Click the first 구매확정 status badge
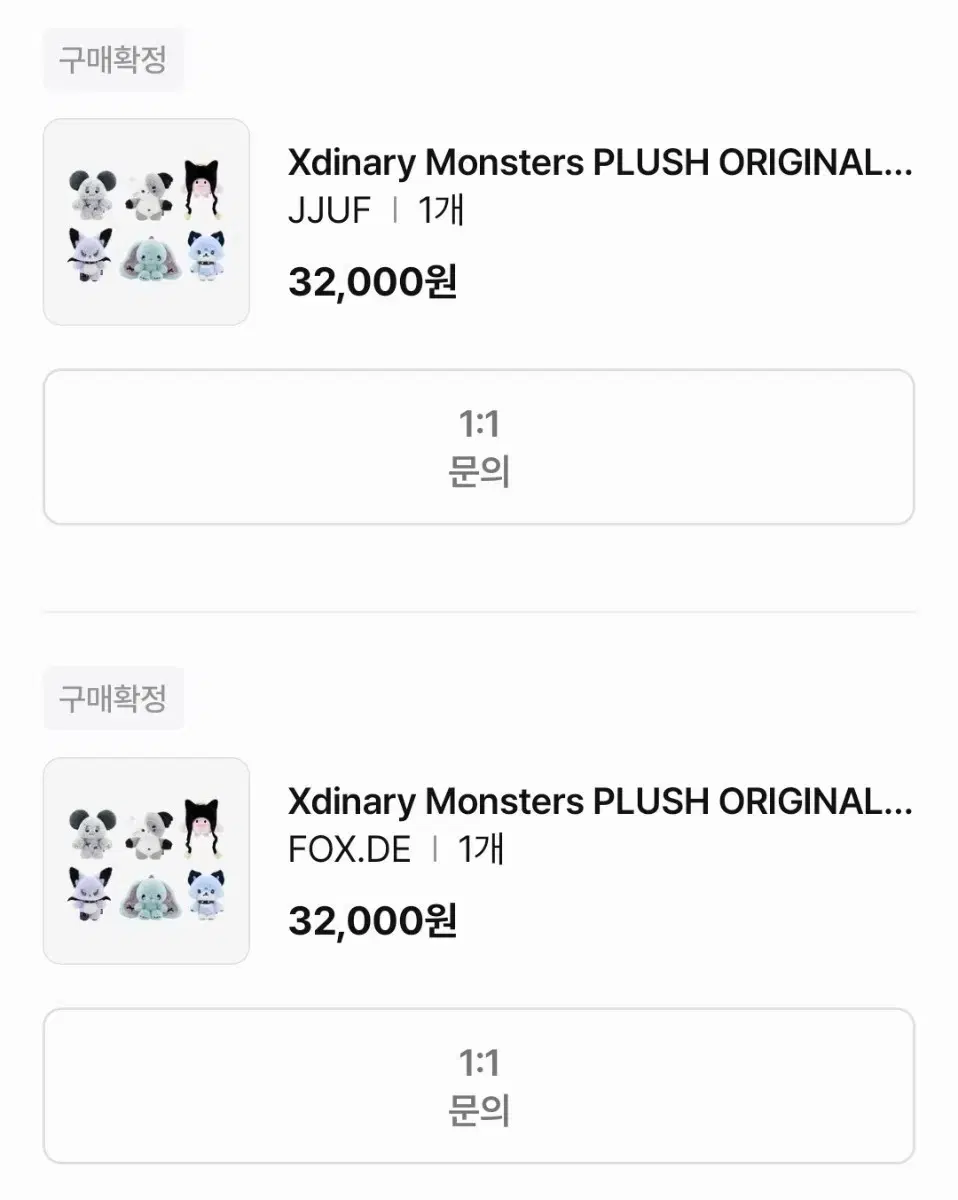This screenshot has width=958, height=1200. click(x=113, y=60)
